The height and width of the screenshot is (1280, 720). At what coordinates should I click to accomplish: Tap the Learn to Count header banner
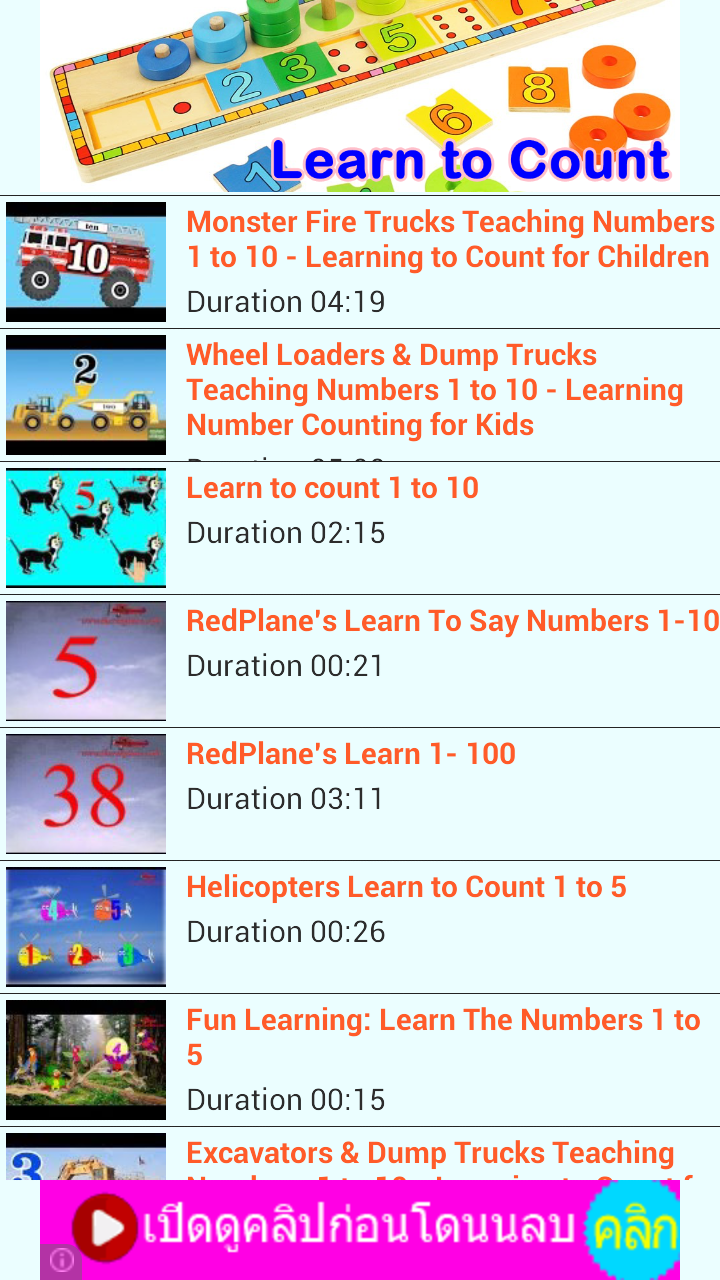pyautogui.click(x=360, y=95)
